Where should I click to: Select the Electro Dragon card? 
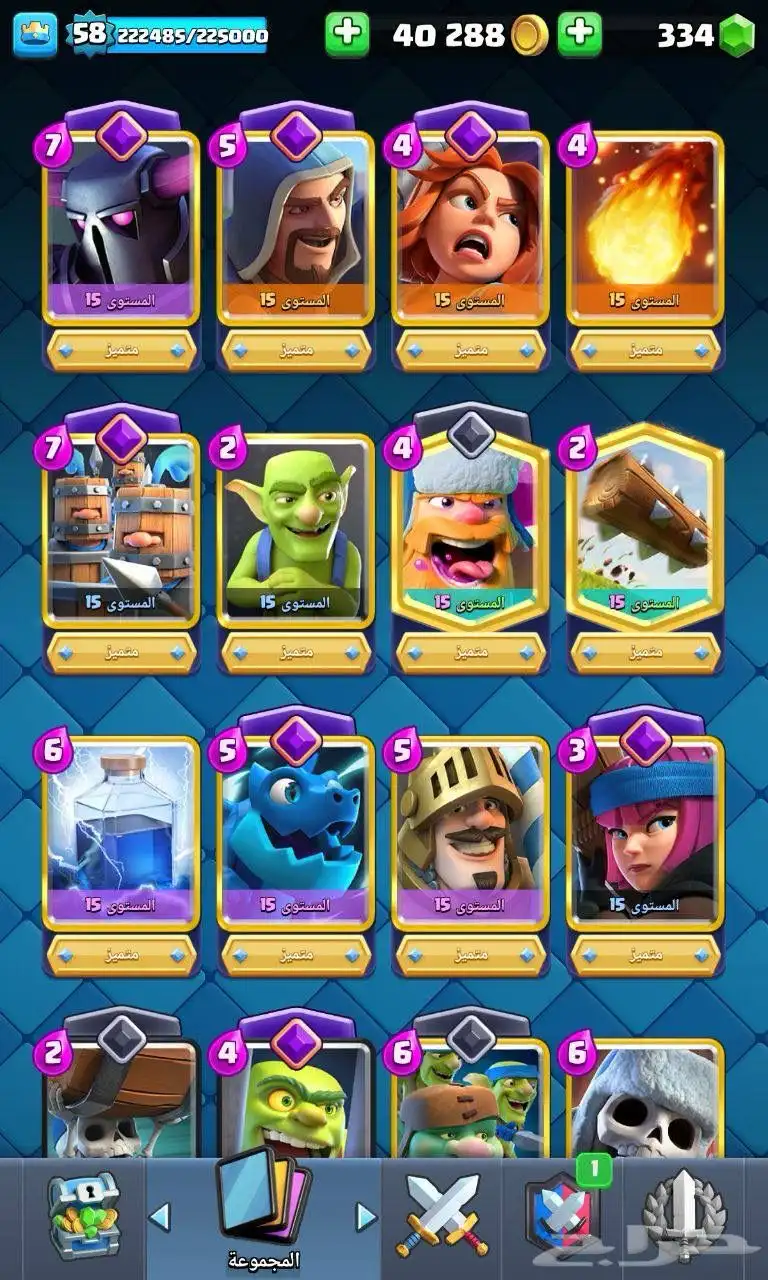click(x=296, y=832)
